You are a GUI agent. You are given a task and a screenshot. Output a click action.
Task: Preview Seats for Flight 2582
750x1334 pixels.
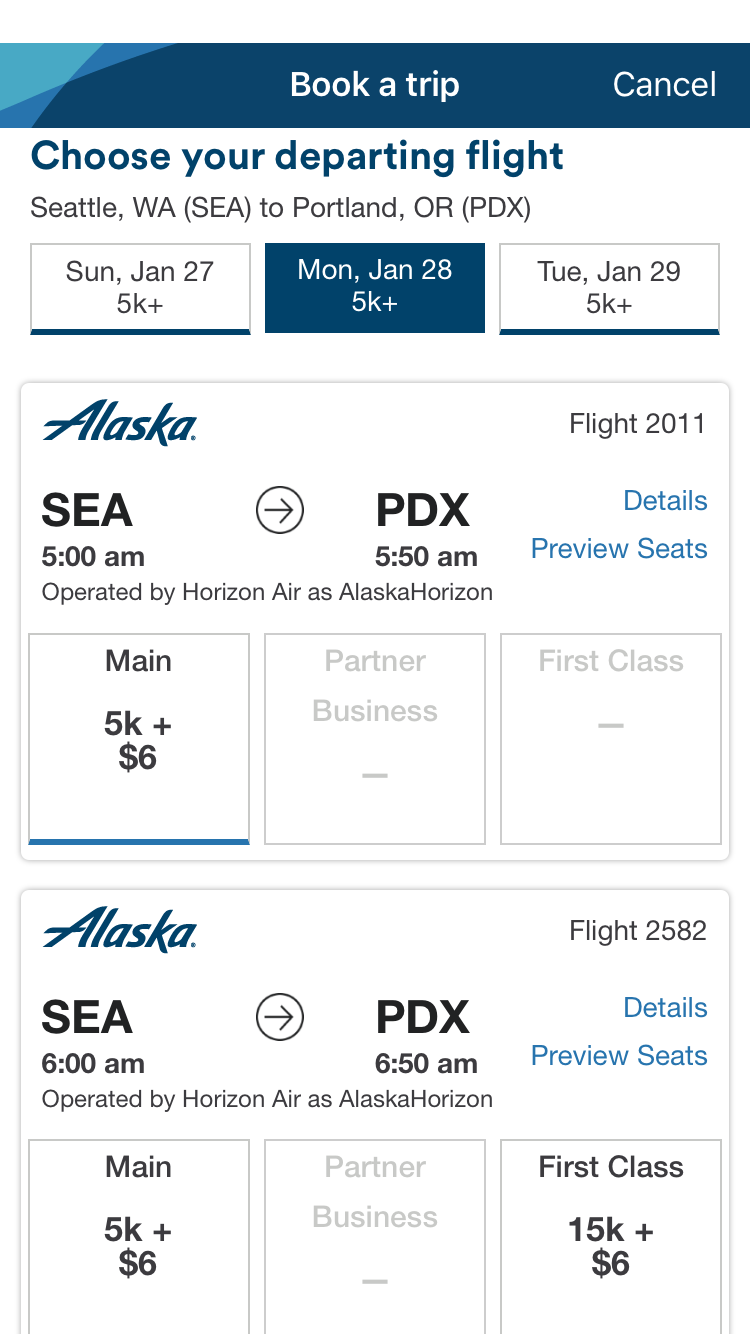(619, 1055)
